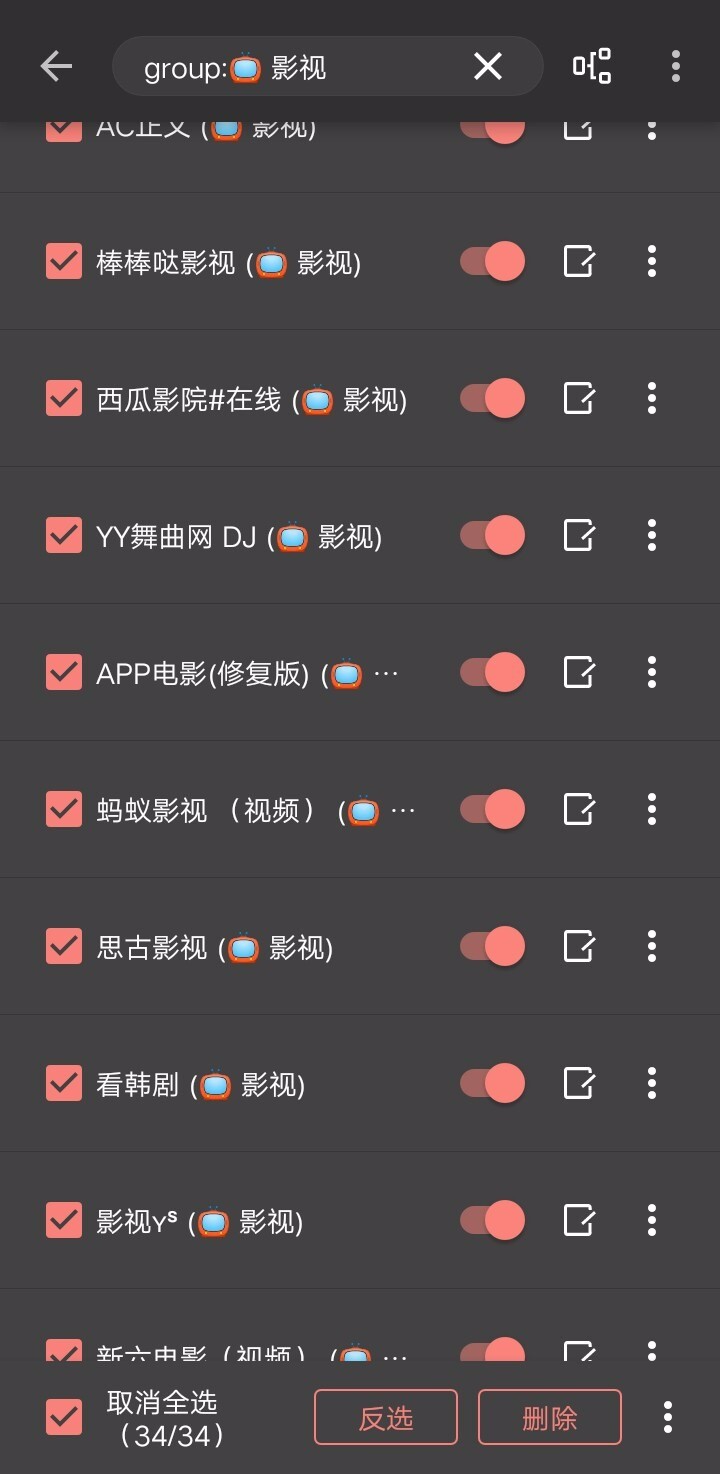Clear the group search query
The height and width of the screenshot is (1474, 720).
488,67
